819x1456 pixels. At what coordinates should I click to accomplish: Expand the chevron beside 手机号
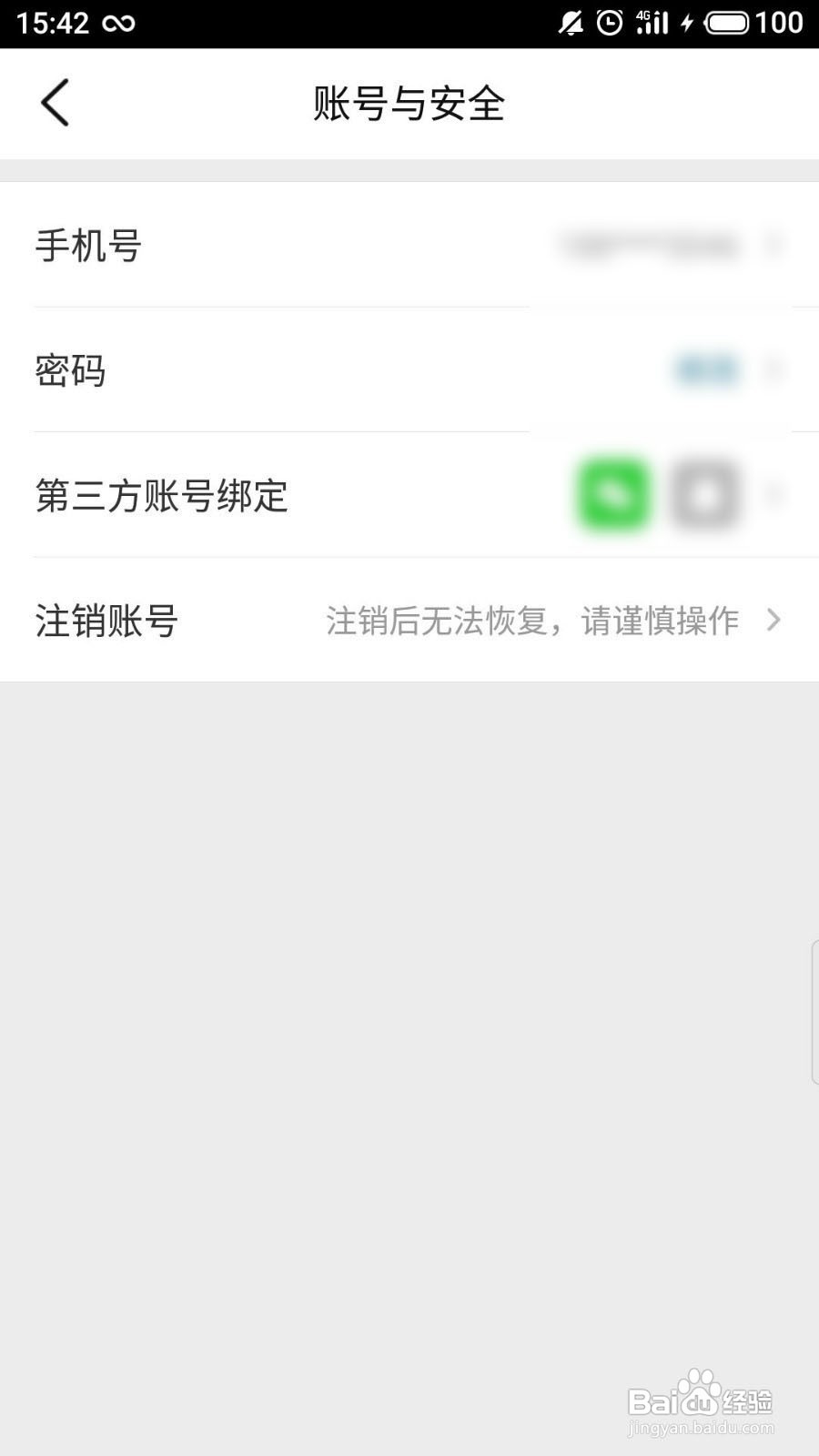tap(773, 246)
